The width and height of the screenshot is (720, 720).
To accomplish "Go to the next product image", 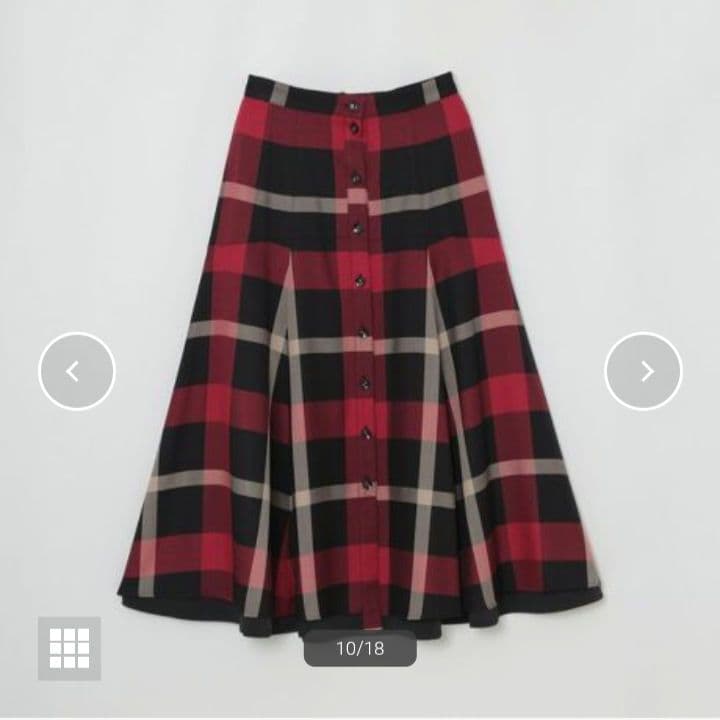I will (x=643, y=371).
